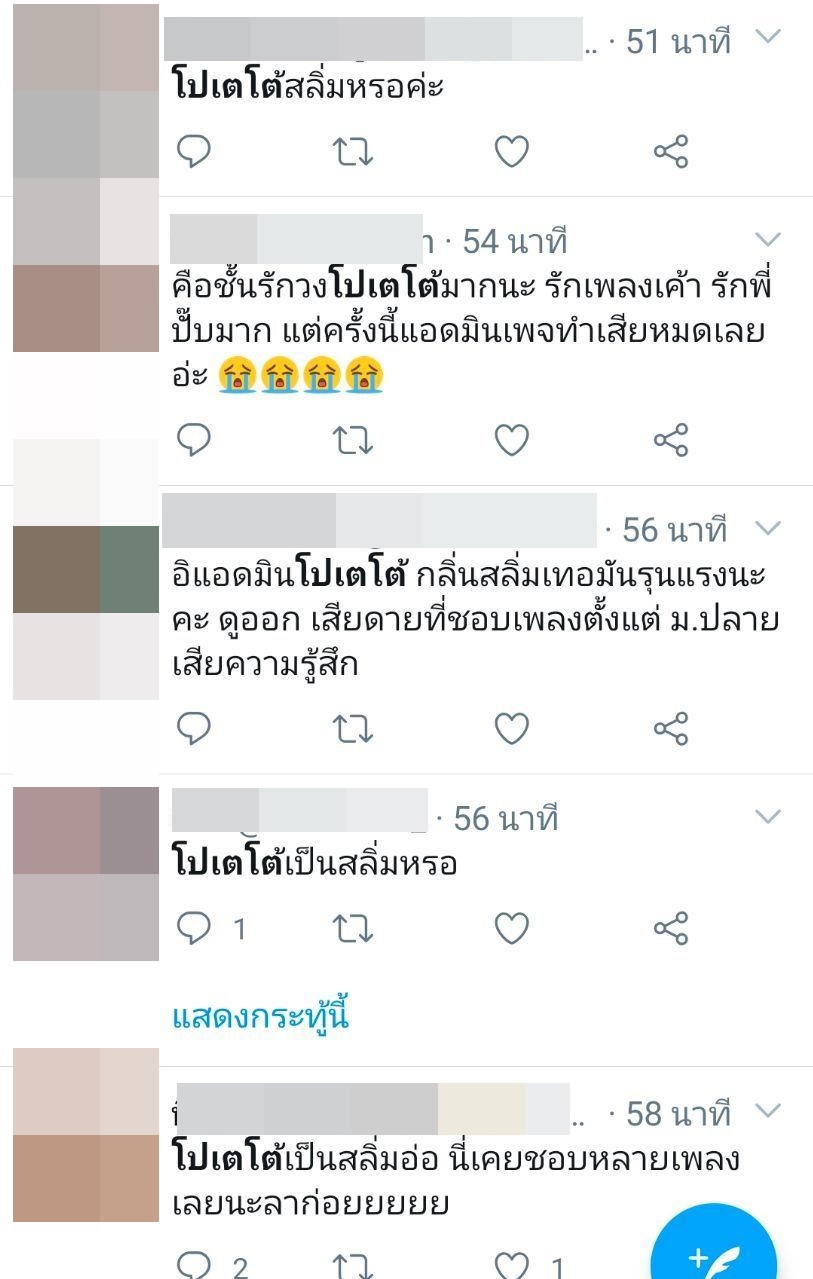
Task: Reply to the tweet starting 'อิแอดมินโปเตโต้'
Action: pos(193,728)
